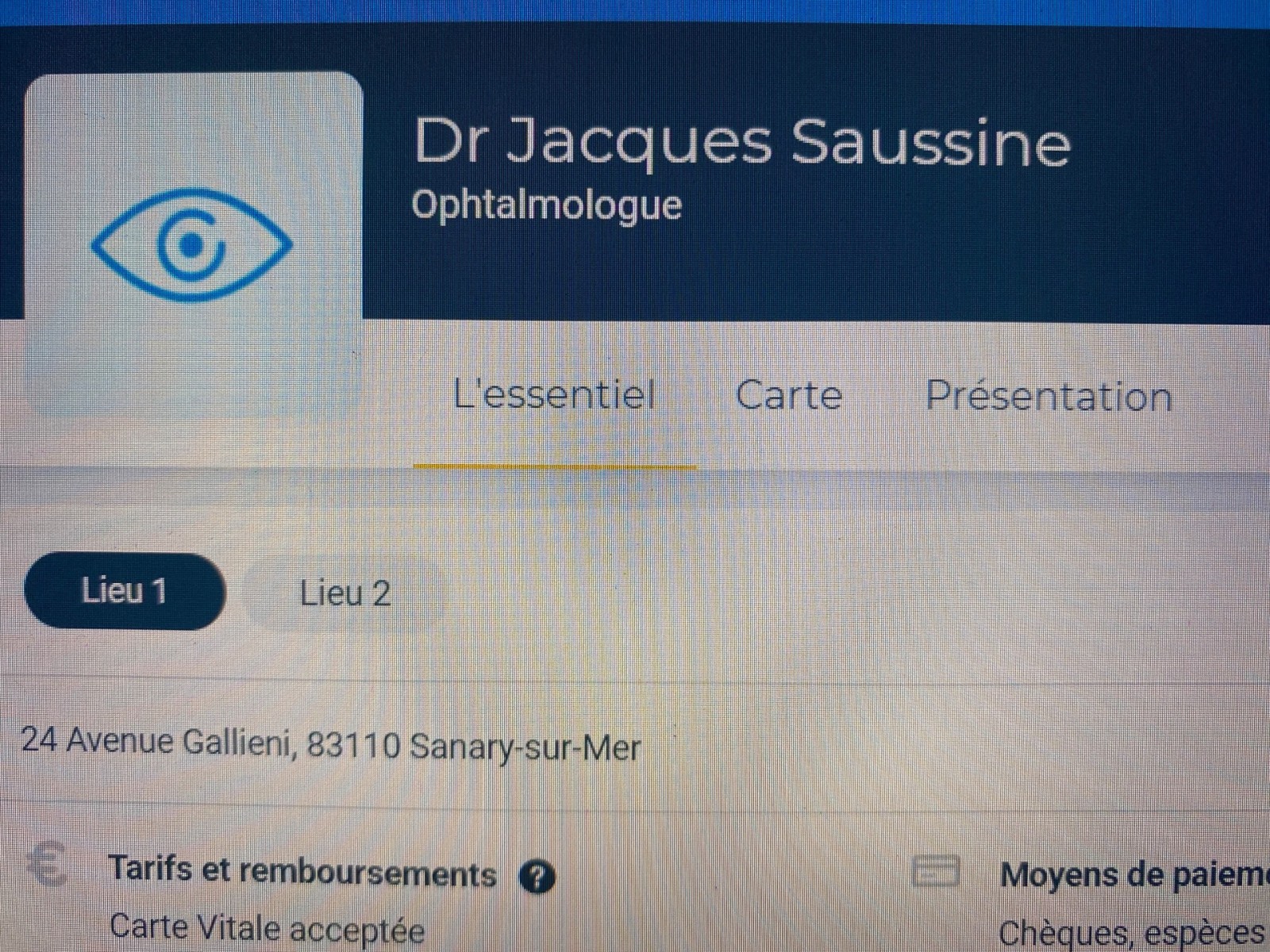The image size is (1270, 952).
Task: Select the Lieu 2 location chip
Action: click(344, 593)
